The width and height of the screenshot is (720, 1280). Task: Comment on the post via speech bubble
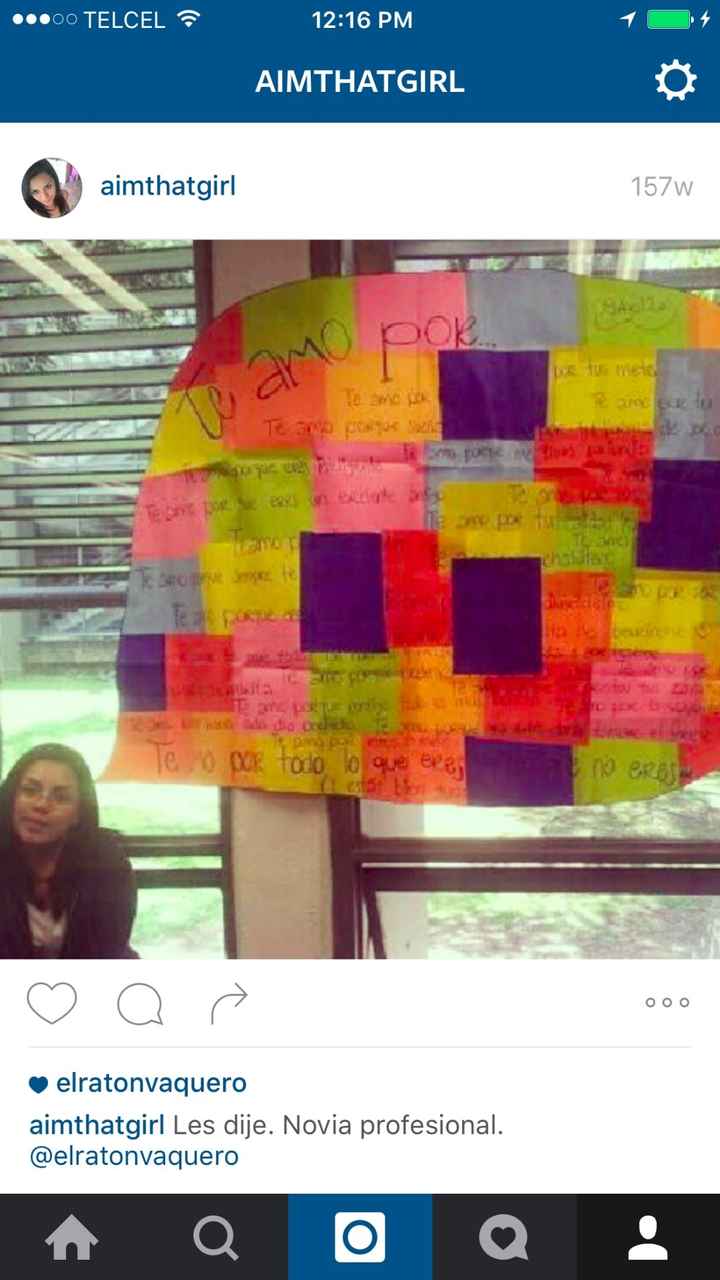(x=140, y=1003)
